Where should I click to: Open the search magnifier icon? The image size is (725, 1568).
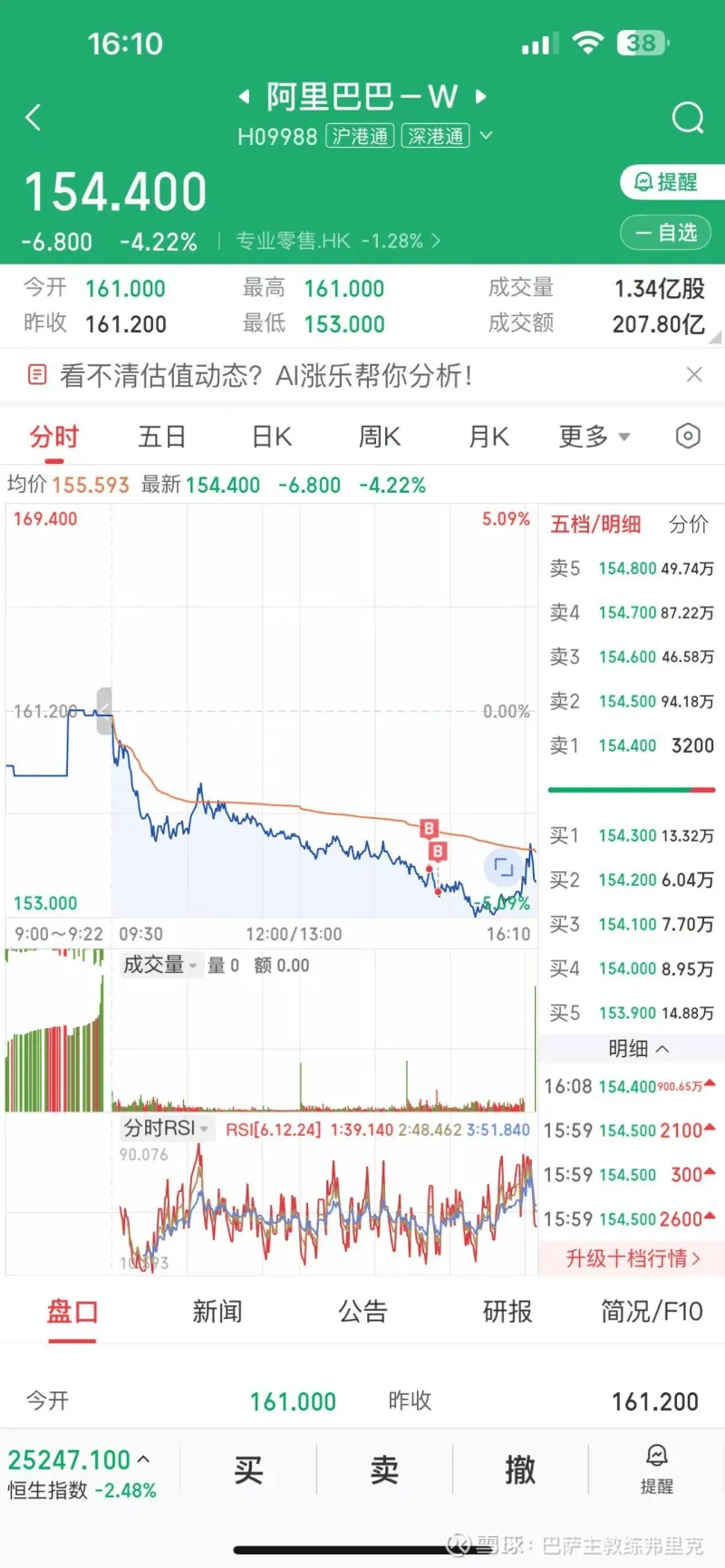pos(688,117)
